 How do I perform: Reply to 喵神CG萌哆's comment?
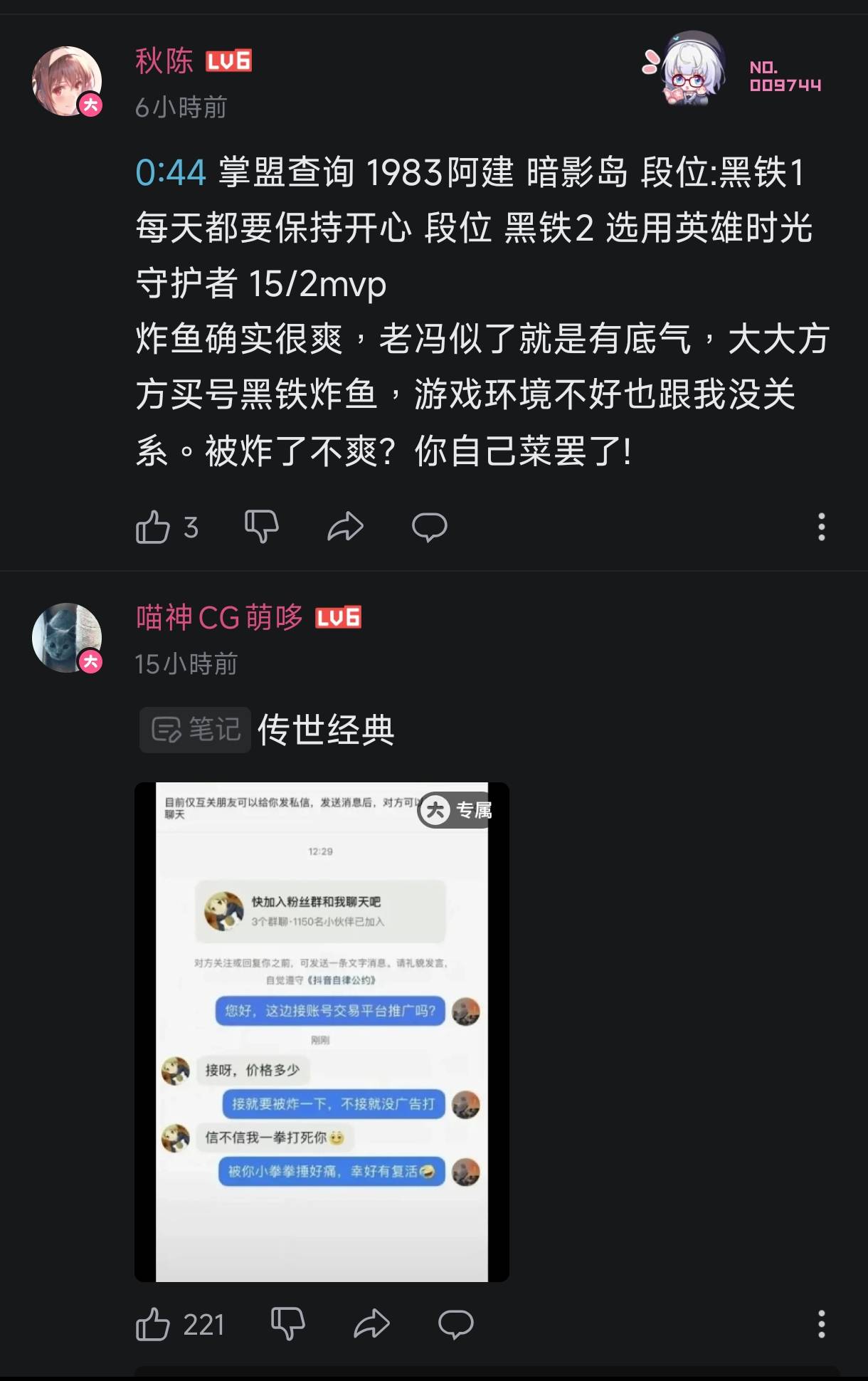tap(455, 1325)
